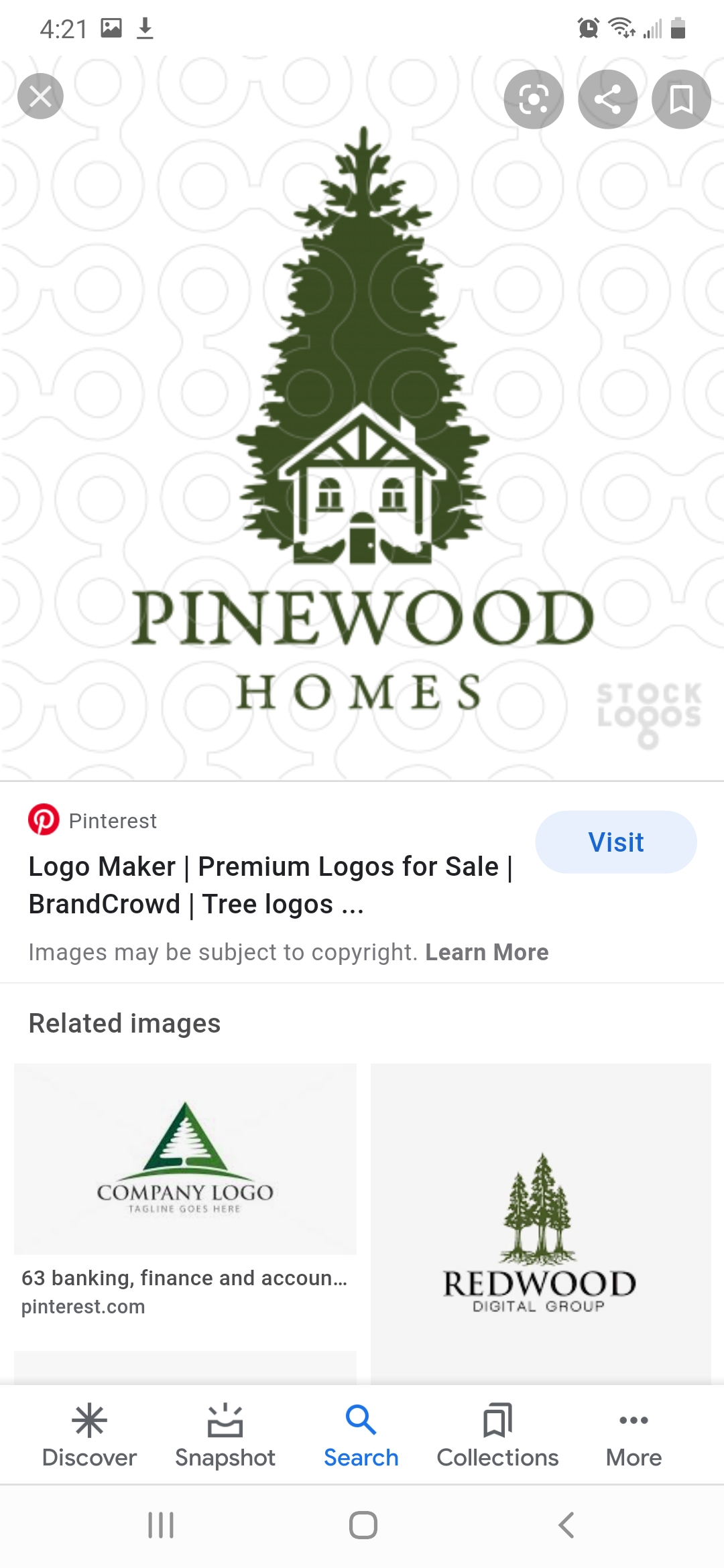
Task: Go back using the system back button
Action: click(566, 1525)
